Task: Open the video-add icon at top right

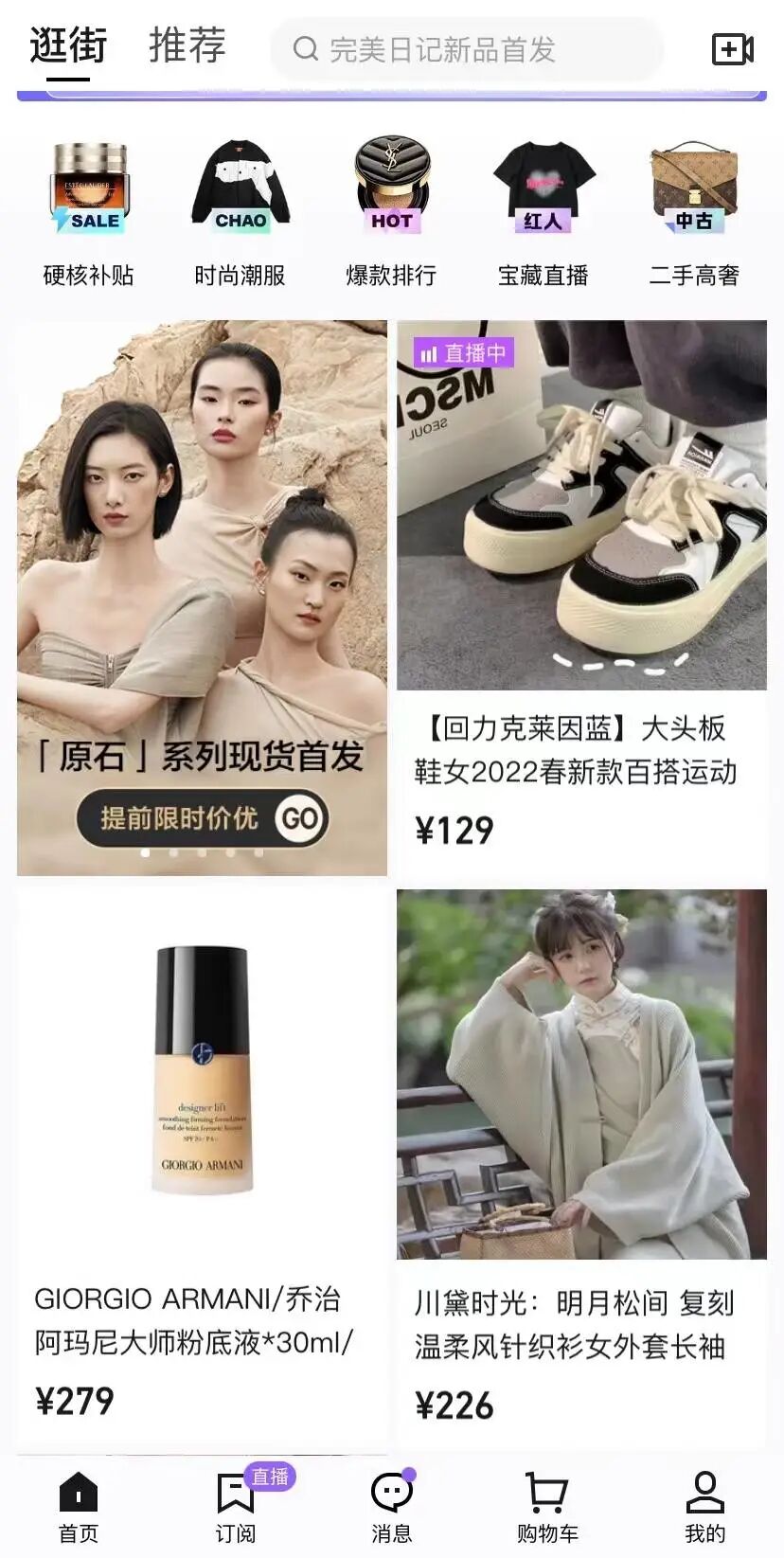Action: point(732,49)
